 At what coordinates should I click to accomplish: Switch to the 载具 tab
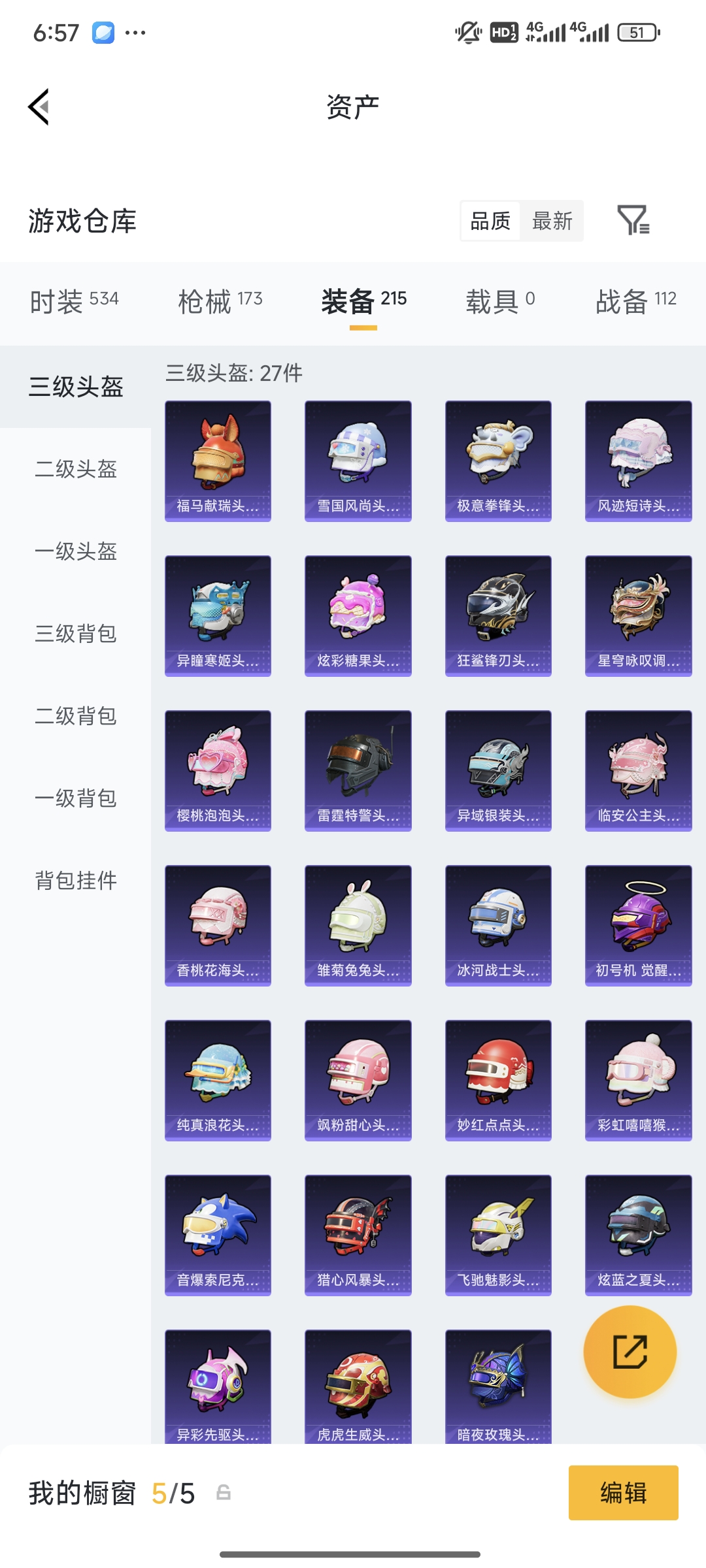click(x=500, y=301)
